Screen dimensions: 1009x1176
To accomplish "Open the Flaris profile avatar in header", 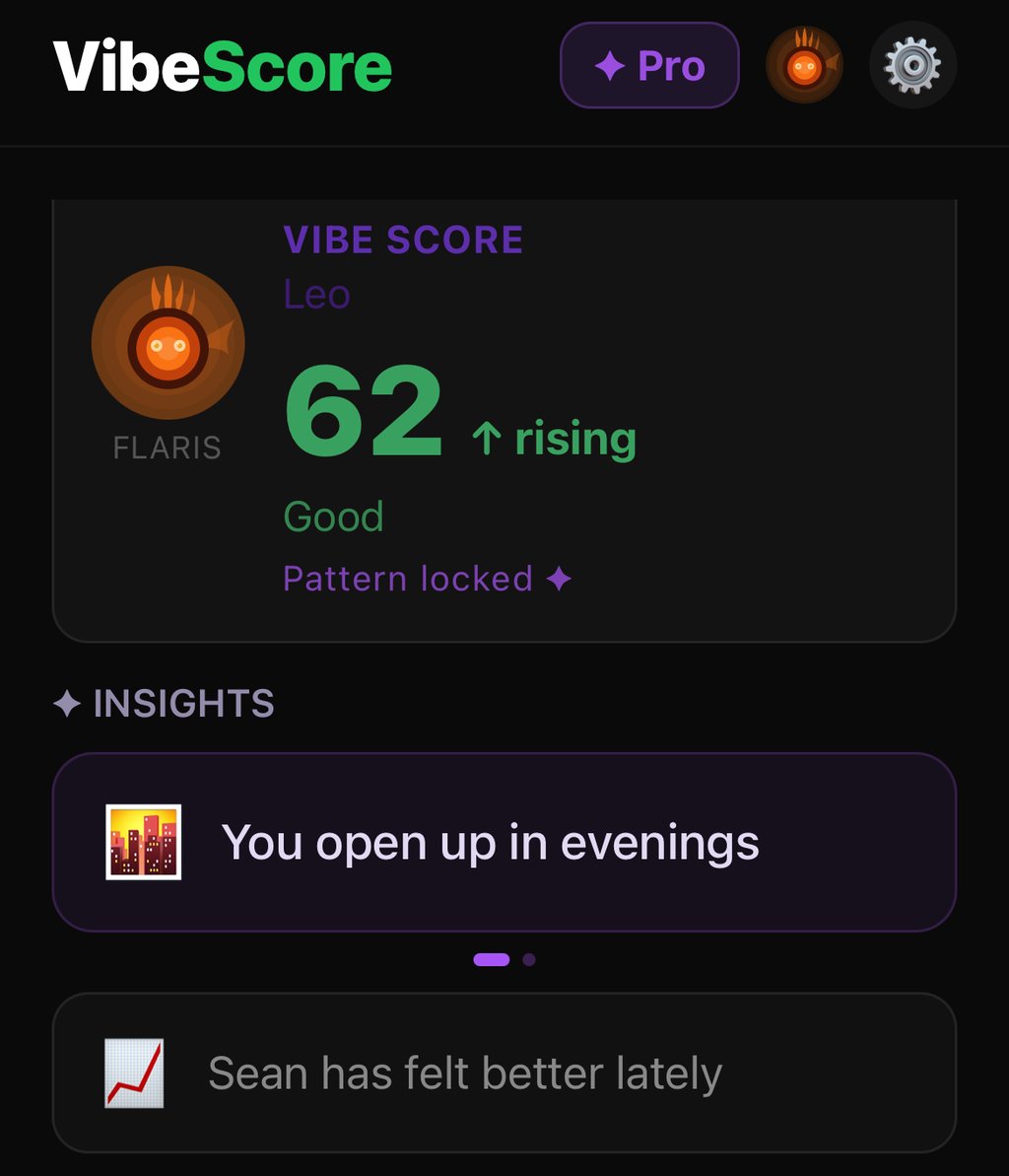I will (804, 66).
